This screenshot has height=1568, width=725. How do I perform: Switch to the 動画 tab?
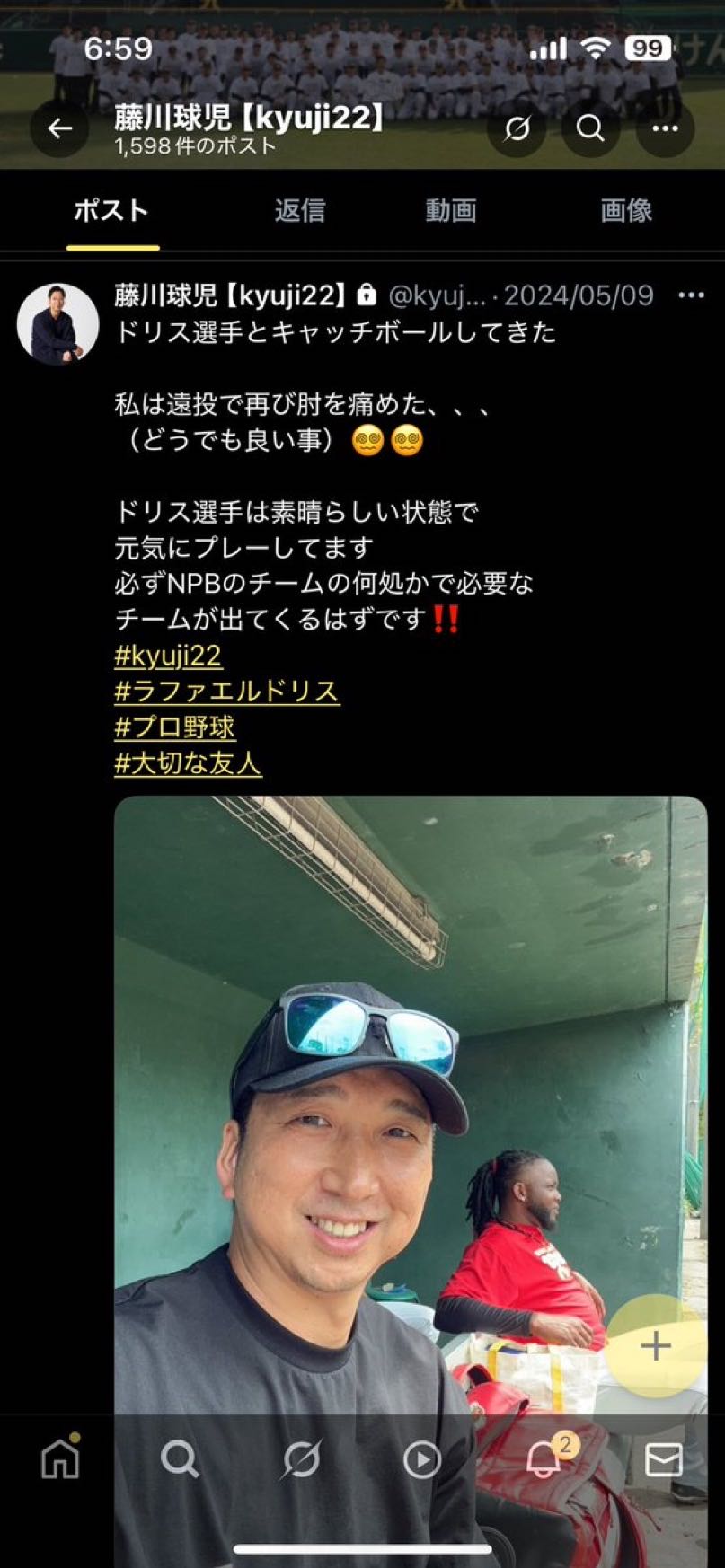click(x=450, y=211)
